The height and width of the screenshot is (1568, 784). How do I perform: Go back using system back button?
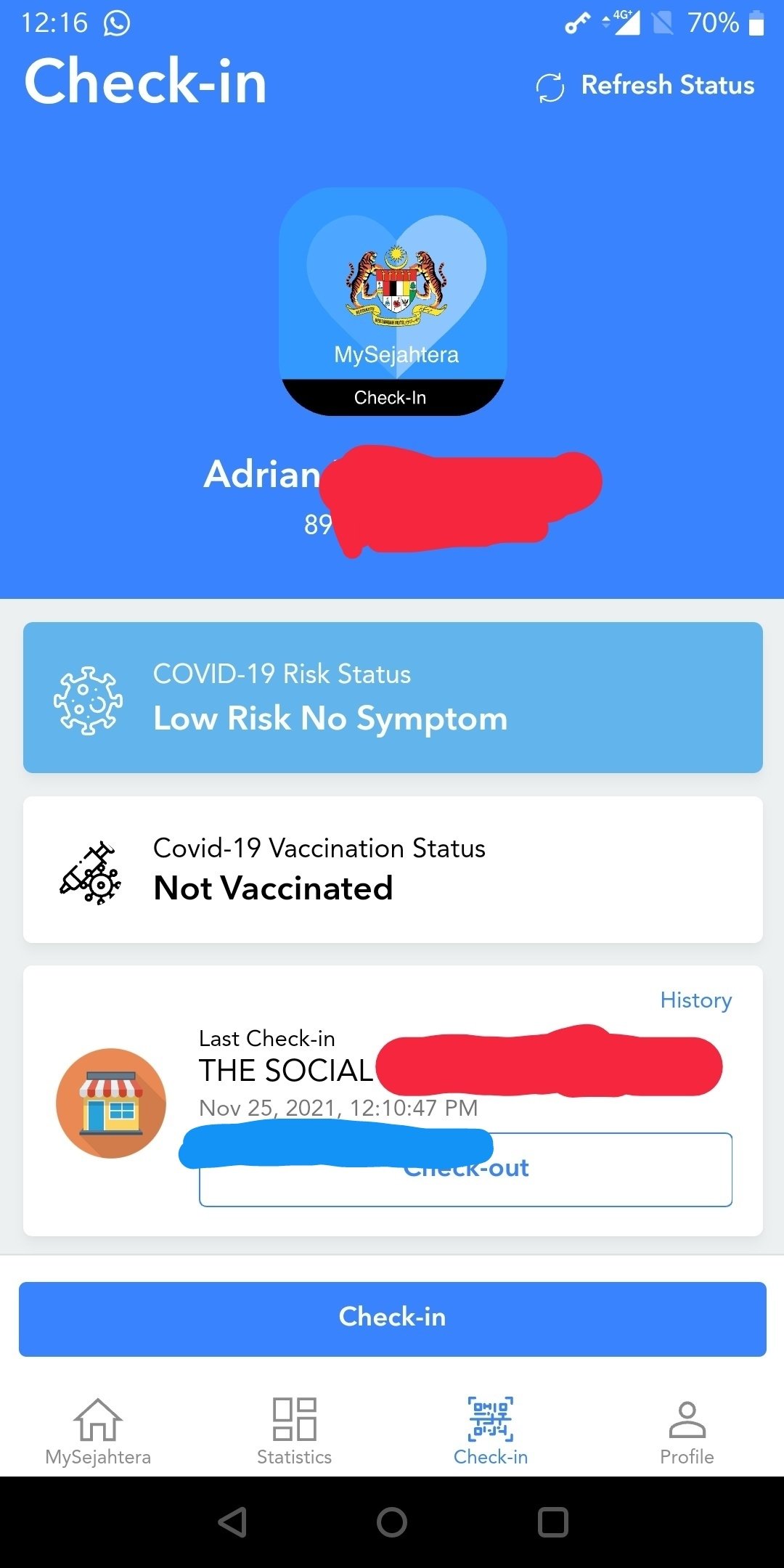[233, 1522]
